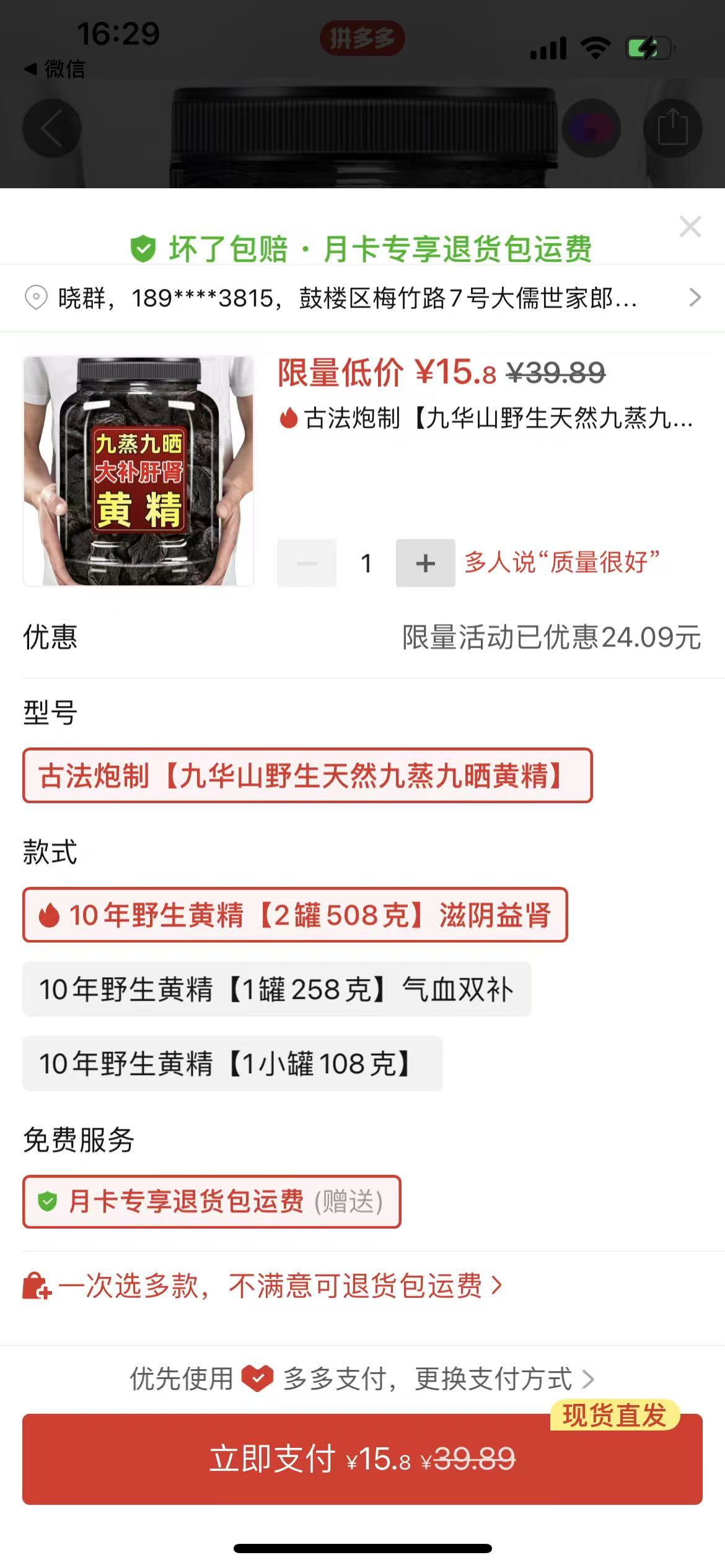
Task: Return to 微信 from status bar
Action: (x=55, y=69)
